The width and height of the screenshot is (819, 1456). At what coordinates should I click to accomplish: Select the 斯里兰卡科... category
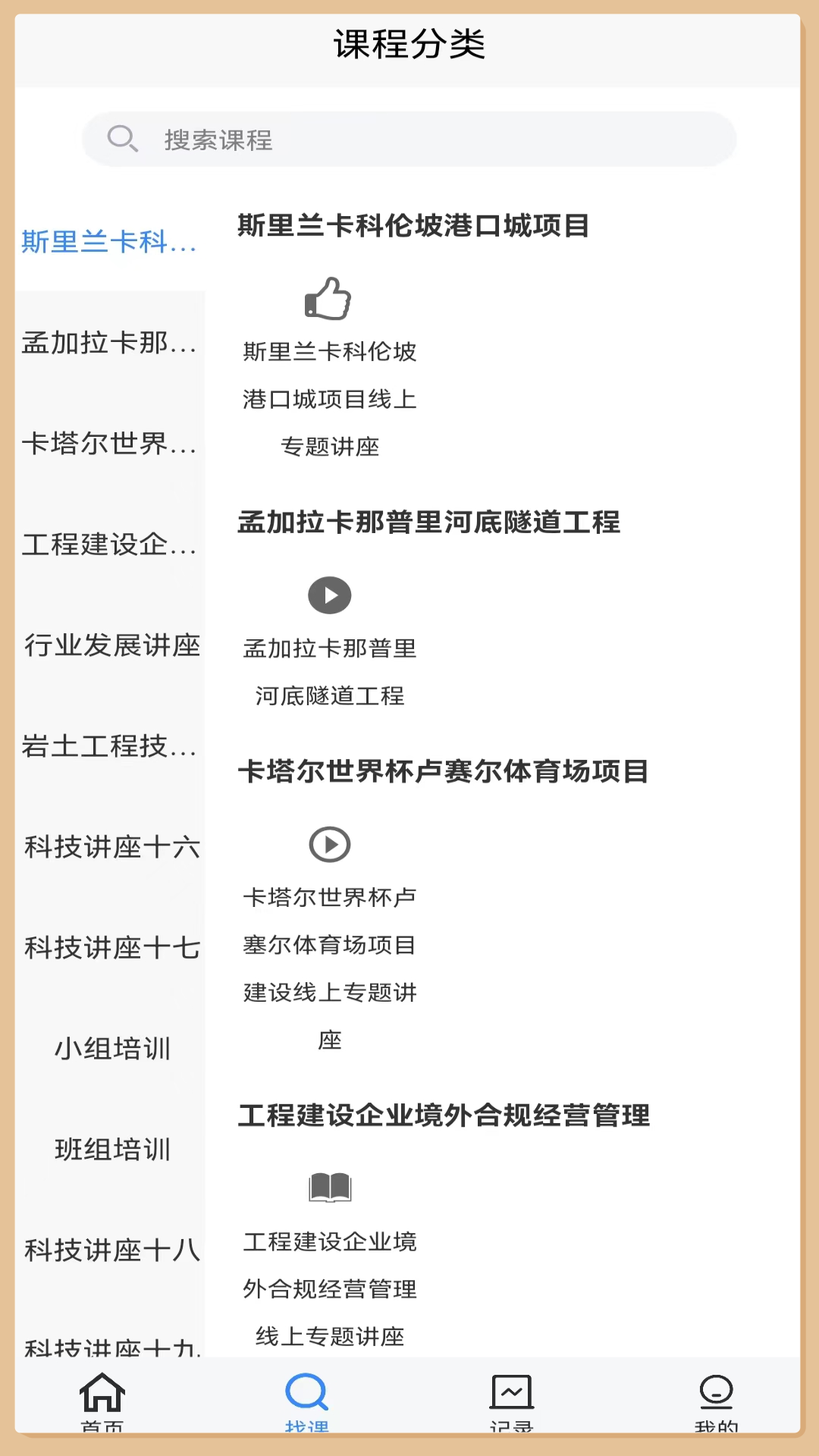(109, 242)
